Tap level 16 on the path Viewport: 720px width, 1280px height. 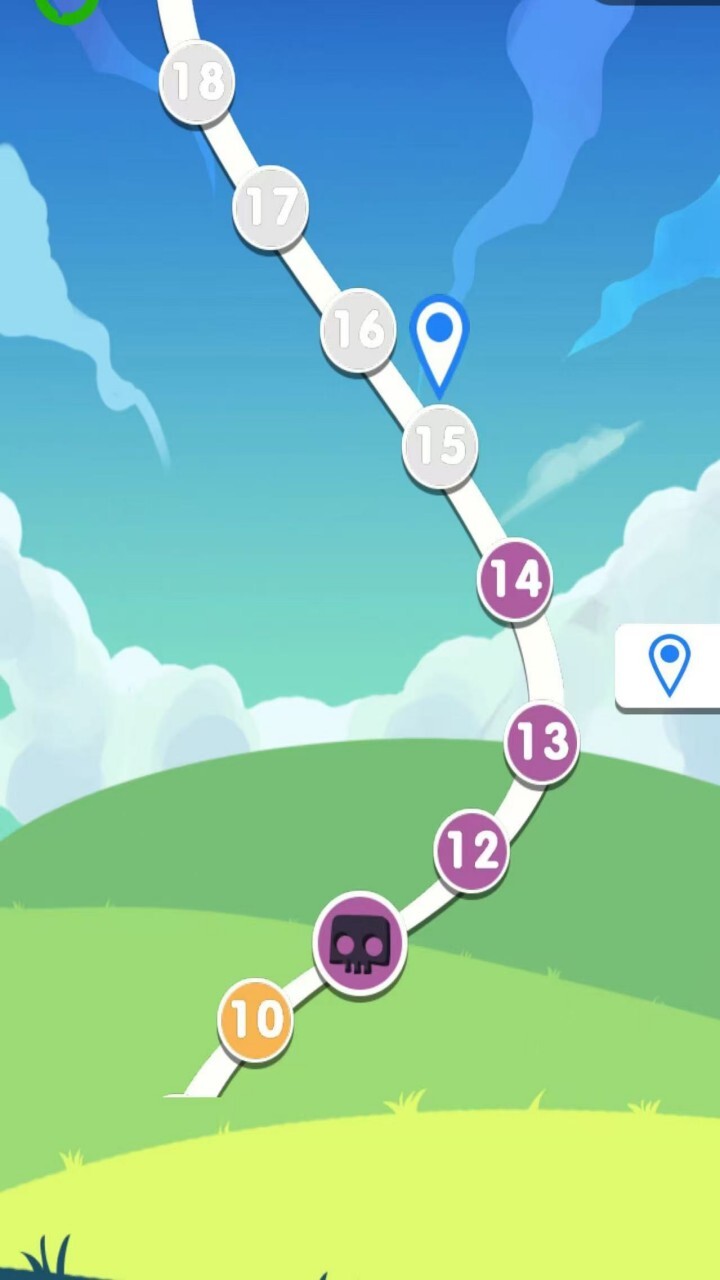358,329
